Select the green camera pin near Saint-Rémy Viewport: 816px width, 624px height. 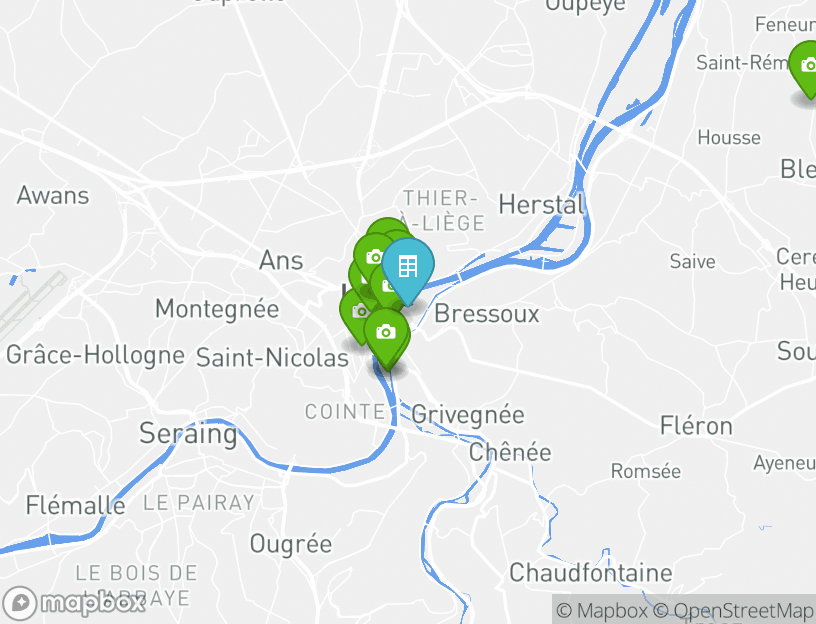pos(806,67)
